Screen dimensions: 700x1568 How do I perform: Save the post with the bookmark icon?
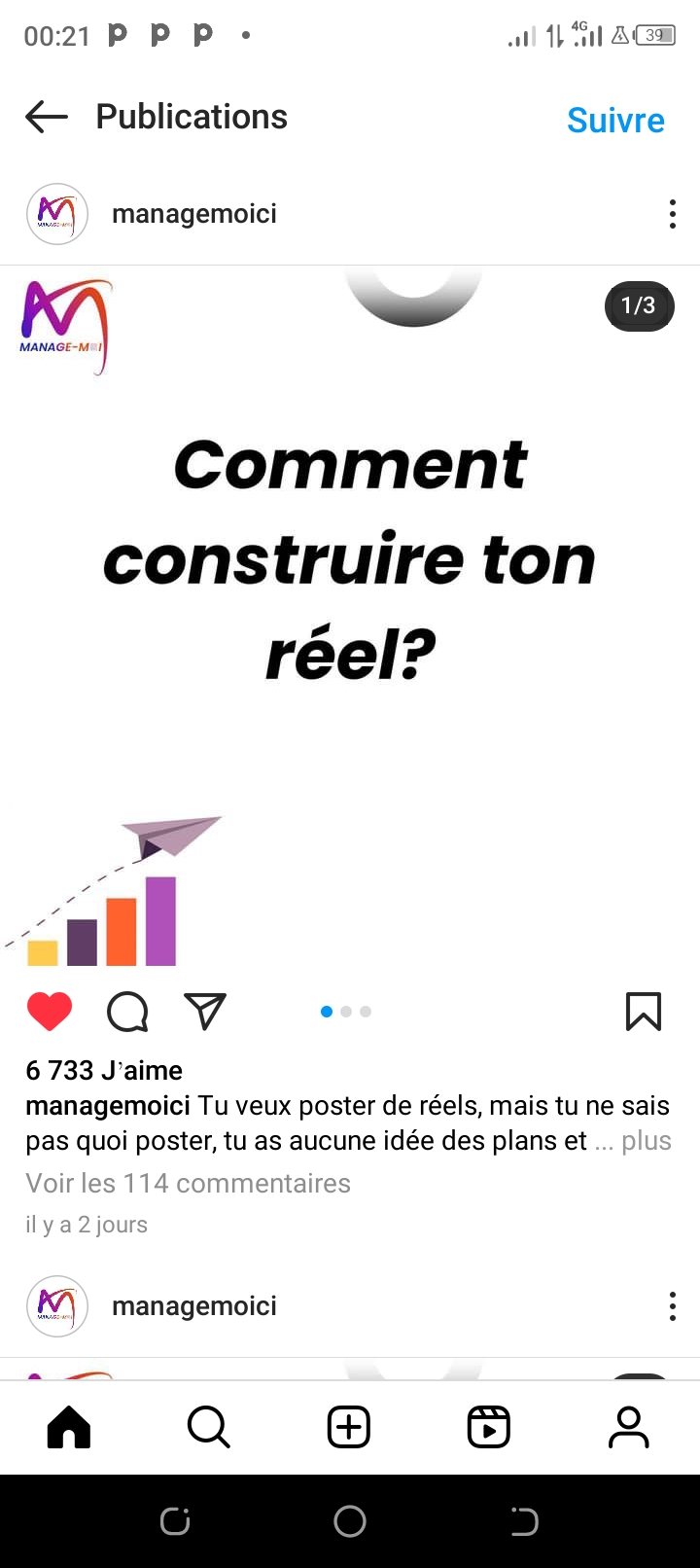point(644,1012)
